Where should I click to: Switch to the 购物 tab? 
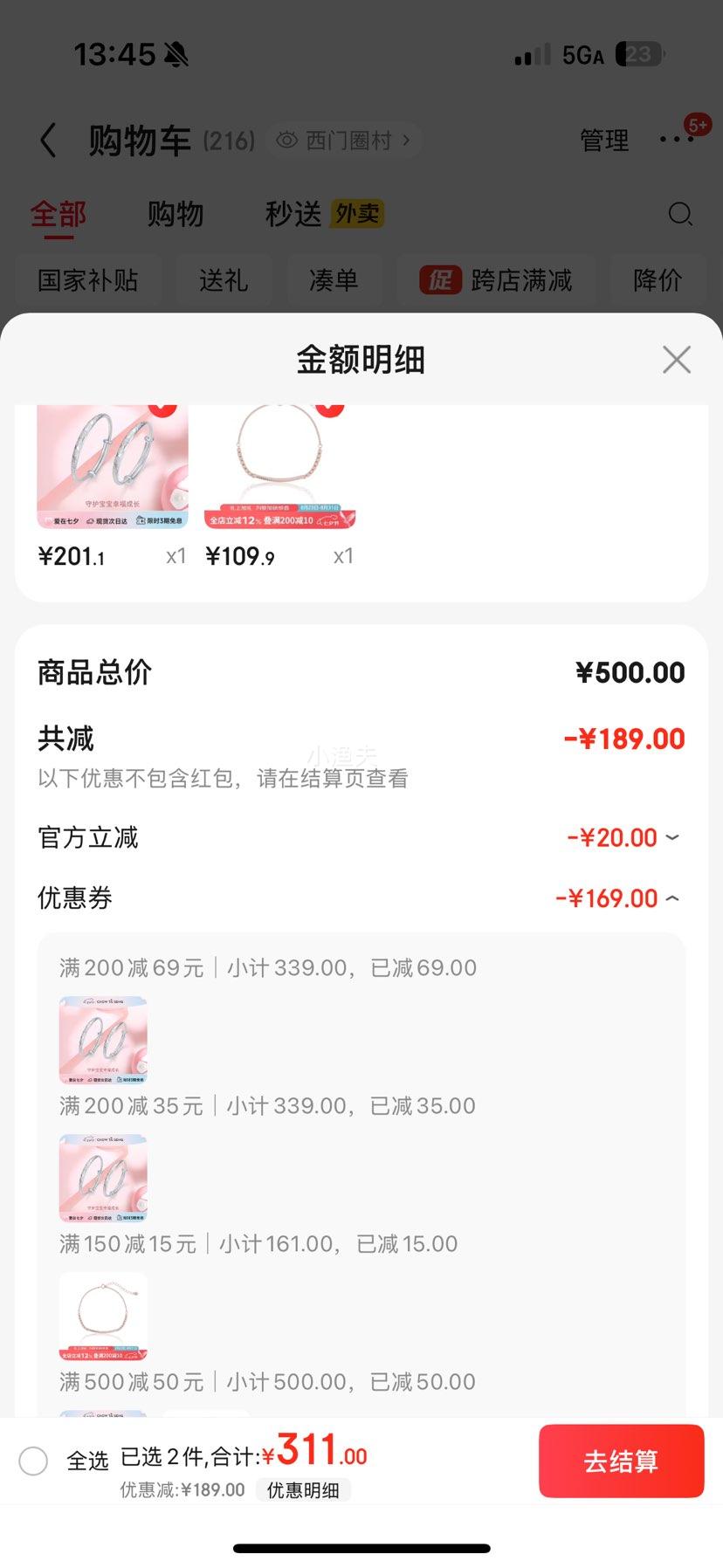pyautogui.click(x=175, y=214)
